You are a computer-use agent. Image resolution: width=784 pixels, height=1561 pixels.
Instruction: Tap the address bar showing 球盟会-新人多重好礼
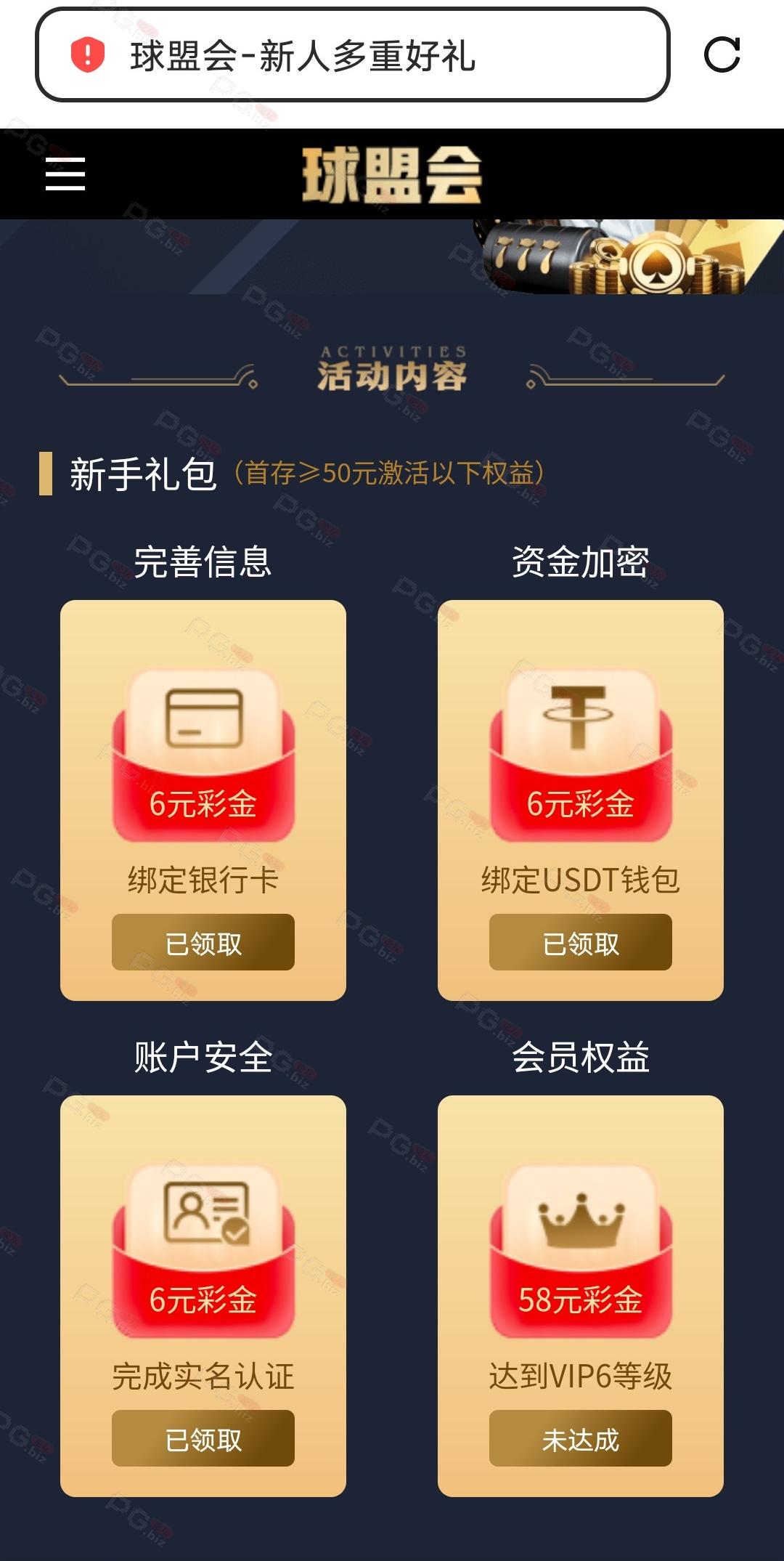click(x=353, y=54)
